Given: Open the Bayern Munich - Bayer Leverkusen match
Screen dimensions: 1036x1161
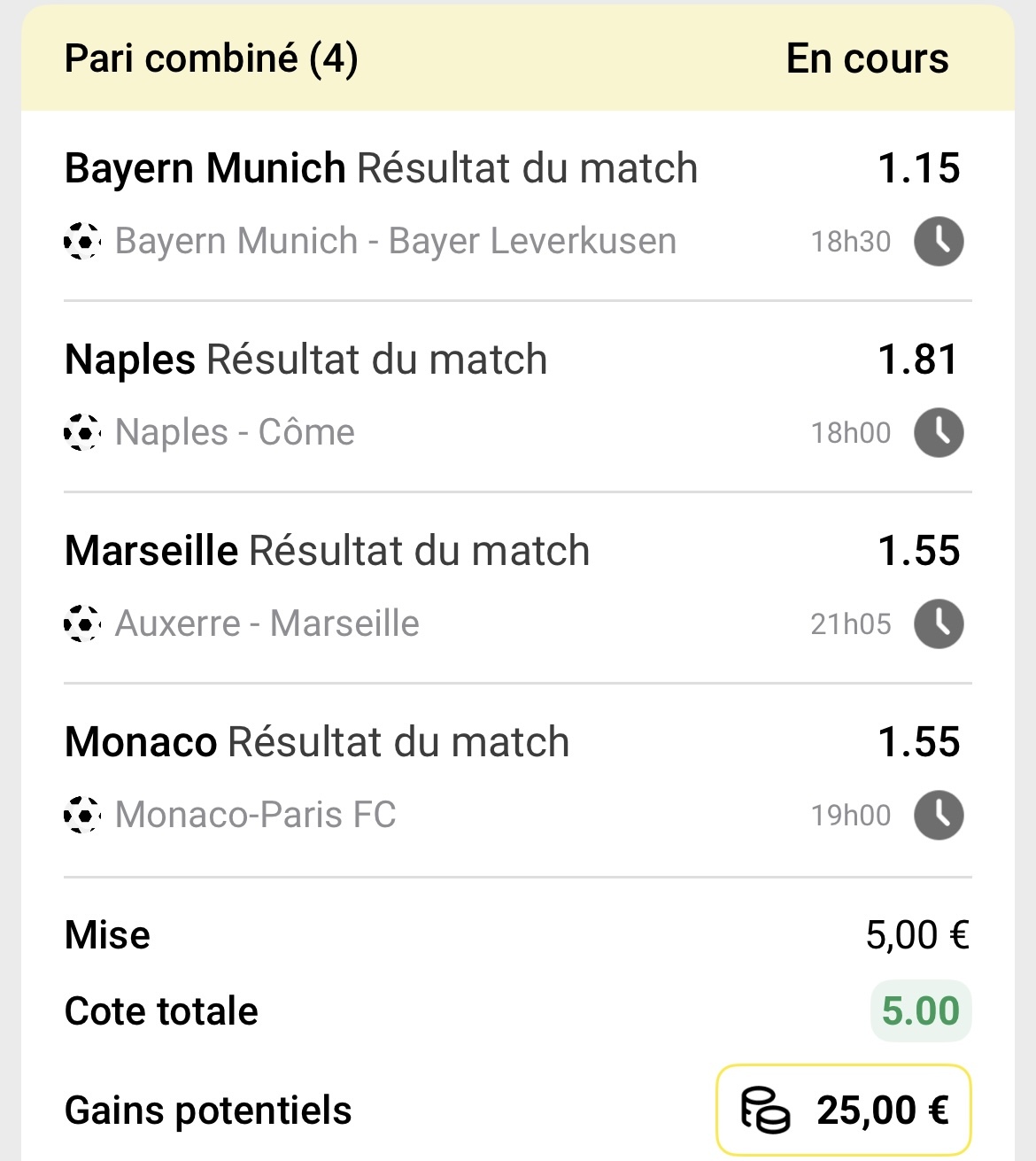Looking at the screenshot, I should pos(395,241).
